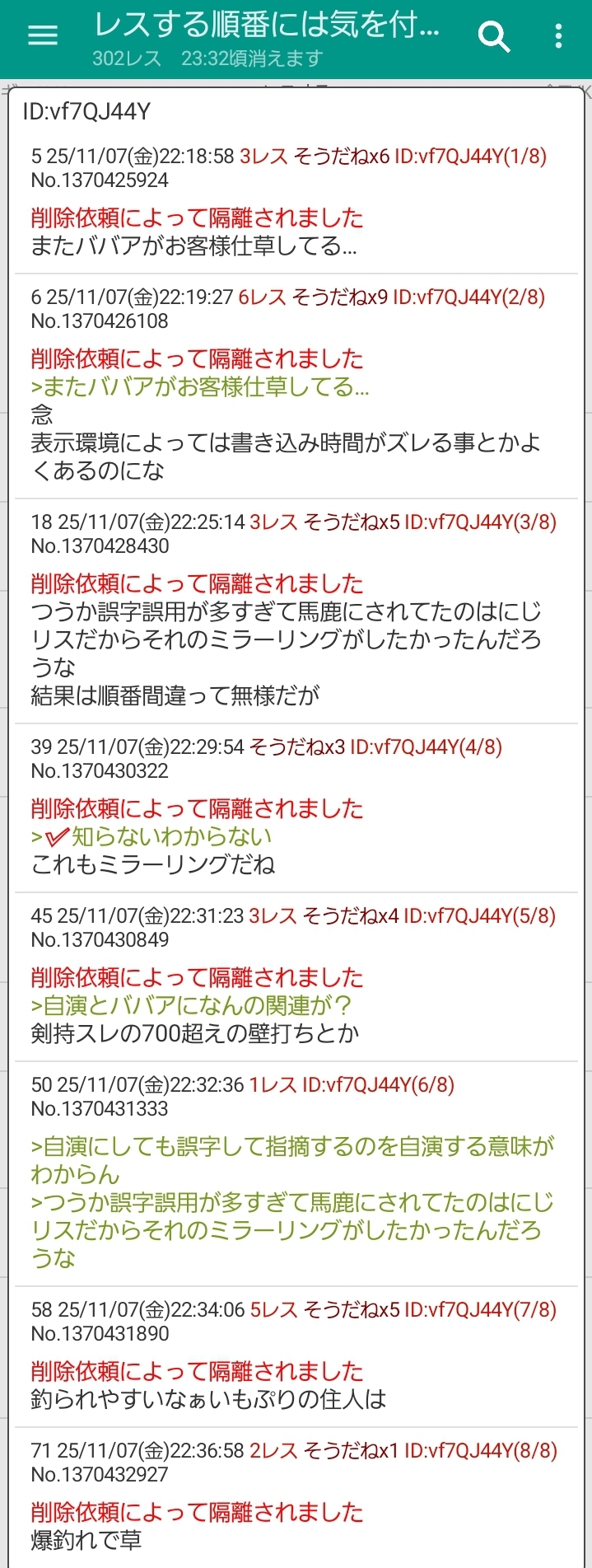The image size is (592, 1568).
Task: Open post No.1370432927 爆釣れで草
Action: pos(86,1540)
